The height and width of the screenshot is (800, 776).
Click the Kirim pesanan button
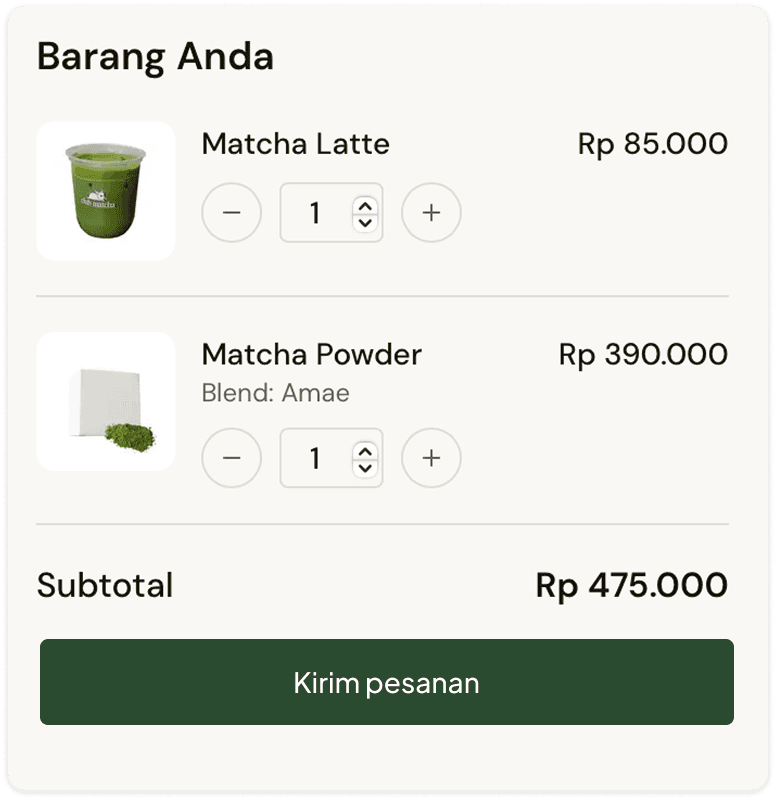pos(388,684)
